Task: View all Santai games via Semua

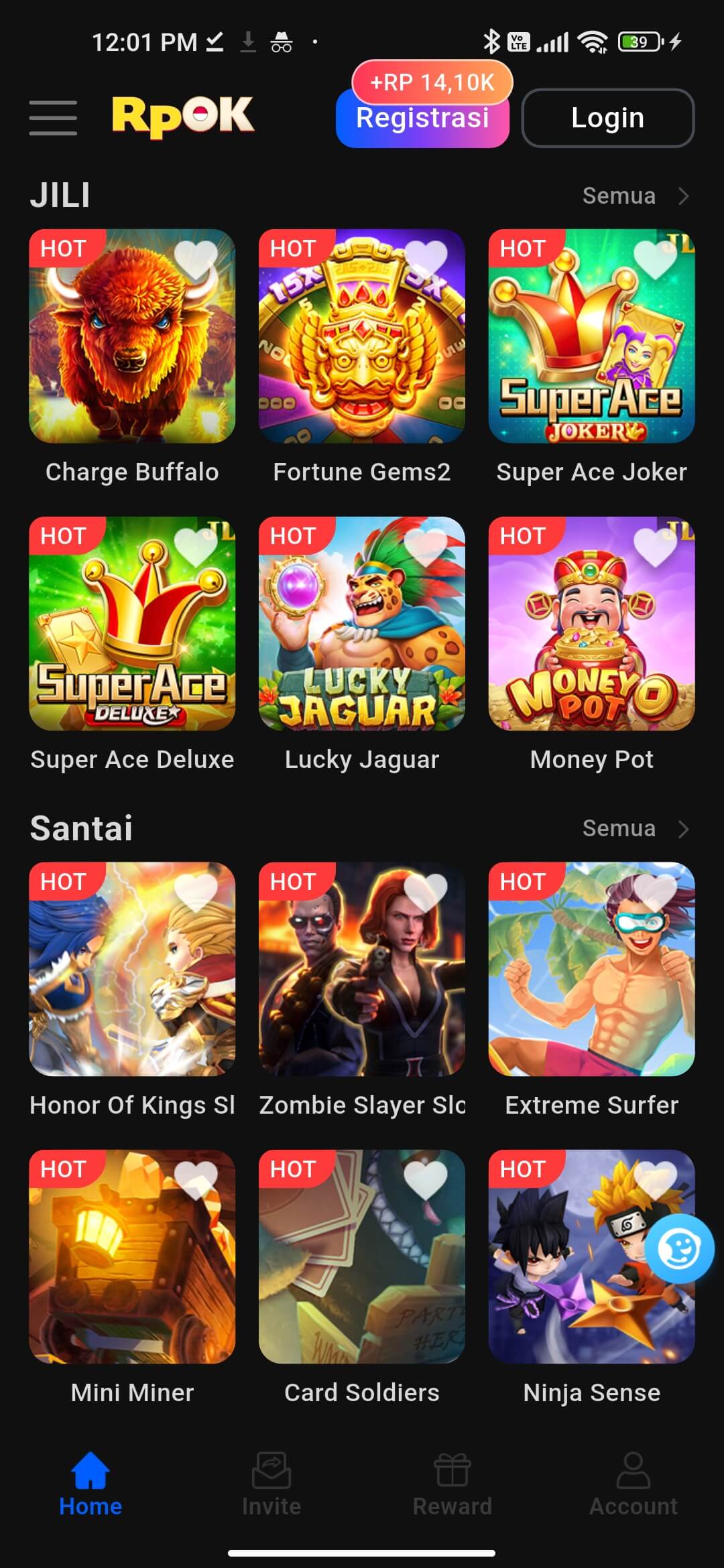Action: tap(634, 829)
